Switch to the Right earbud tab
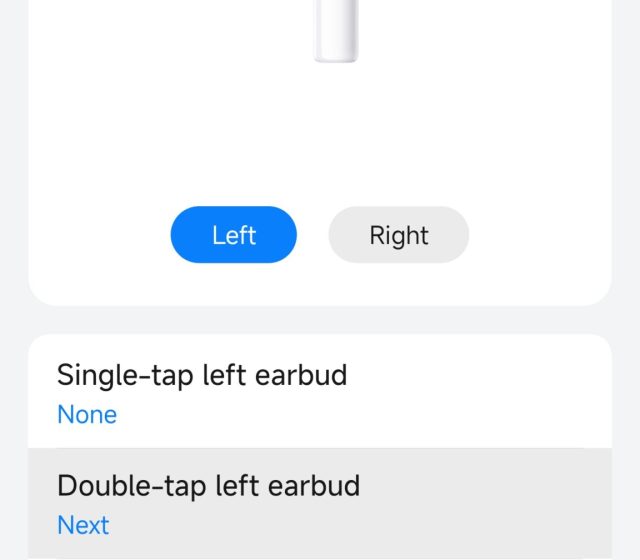The width and height of the screenshot is (640, 560). point(398,235)
